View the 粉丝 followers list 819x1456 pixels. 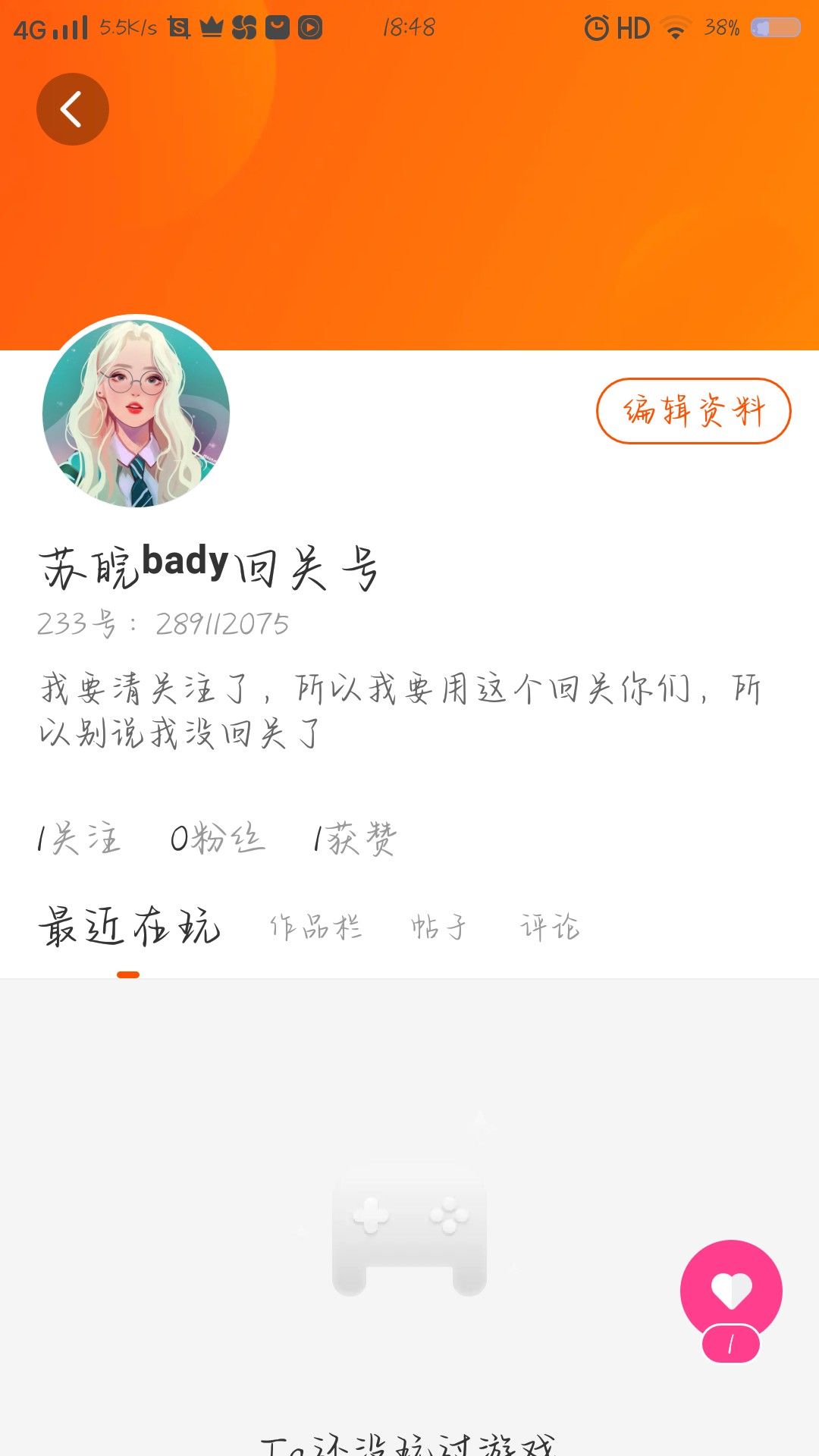[x=217, y=839]
